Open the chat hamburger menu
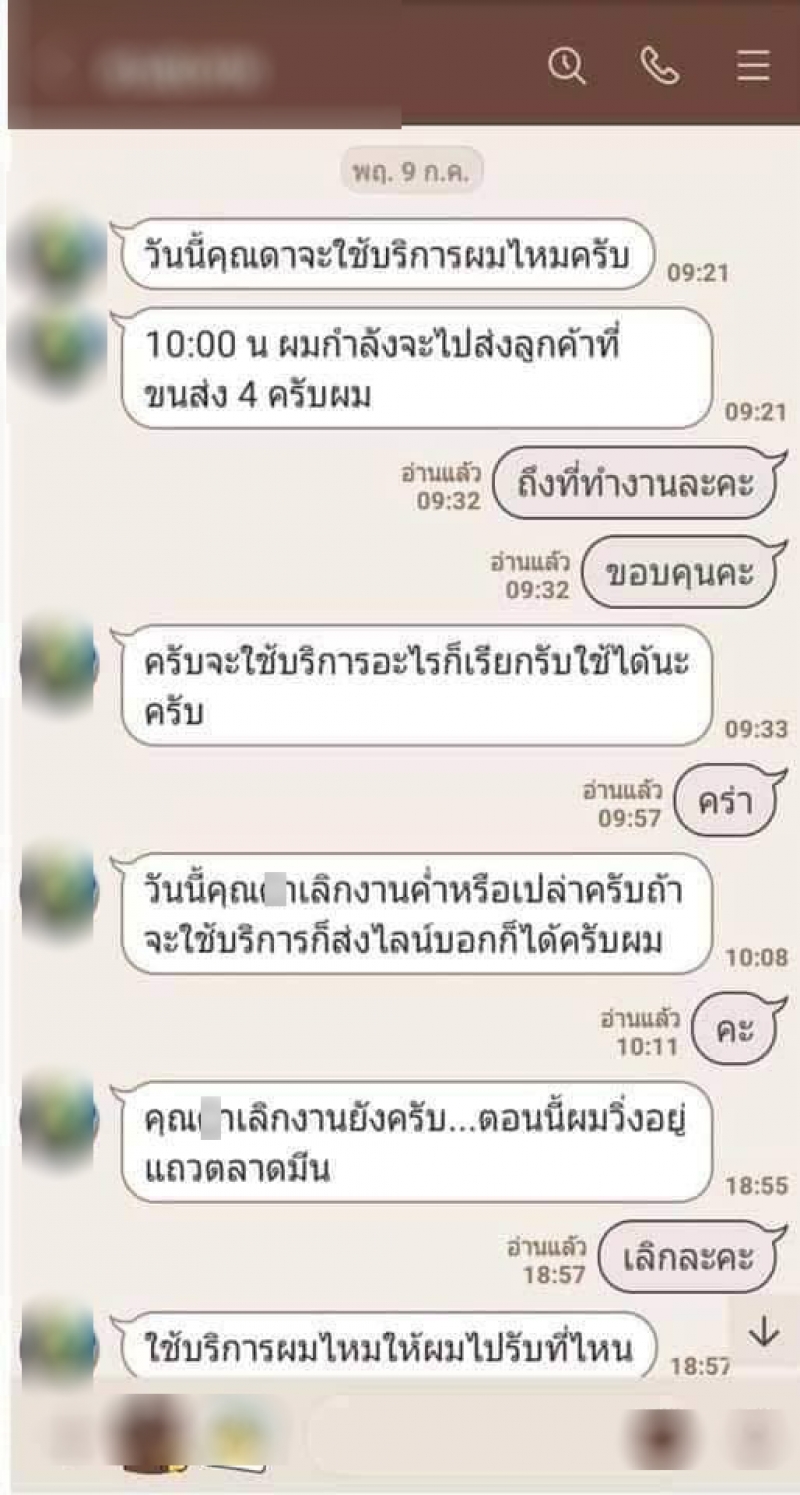Screen dimensions: 800x1495 754,66
